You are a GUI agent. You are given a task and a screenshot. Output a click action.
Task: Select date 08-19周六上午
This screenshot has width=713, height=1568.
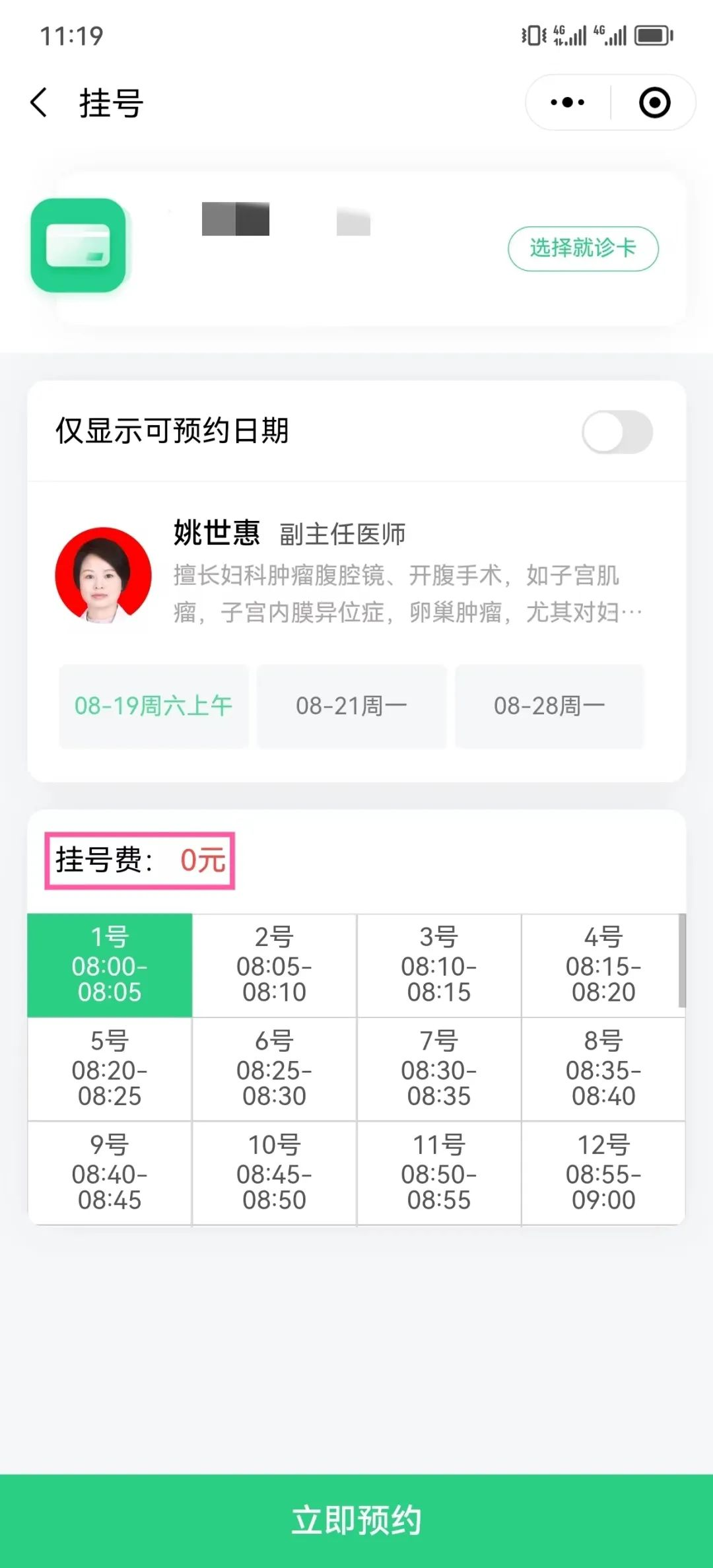pyautogui.click(x=153, y=706)
